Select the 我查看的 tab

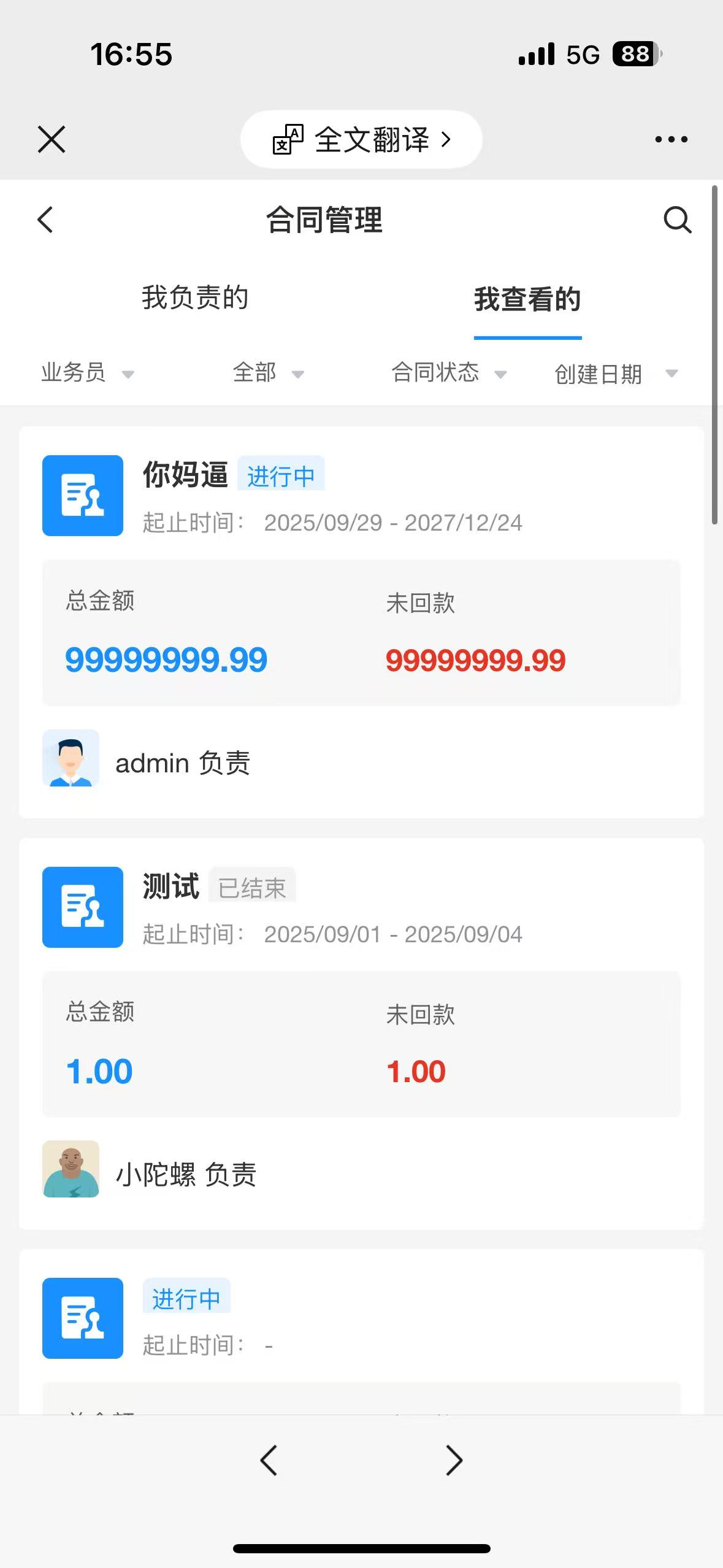point(527,300)
